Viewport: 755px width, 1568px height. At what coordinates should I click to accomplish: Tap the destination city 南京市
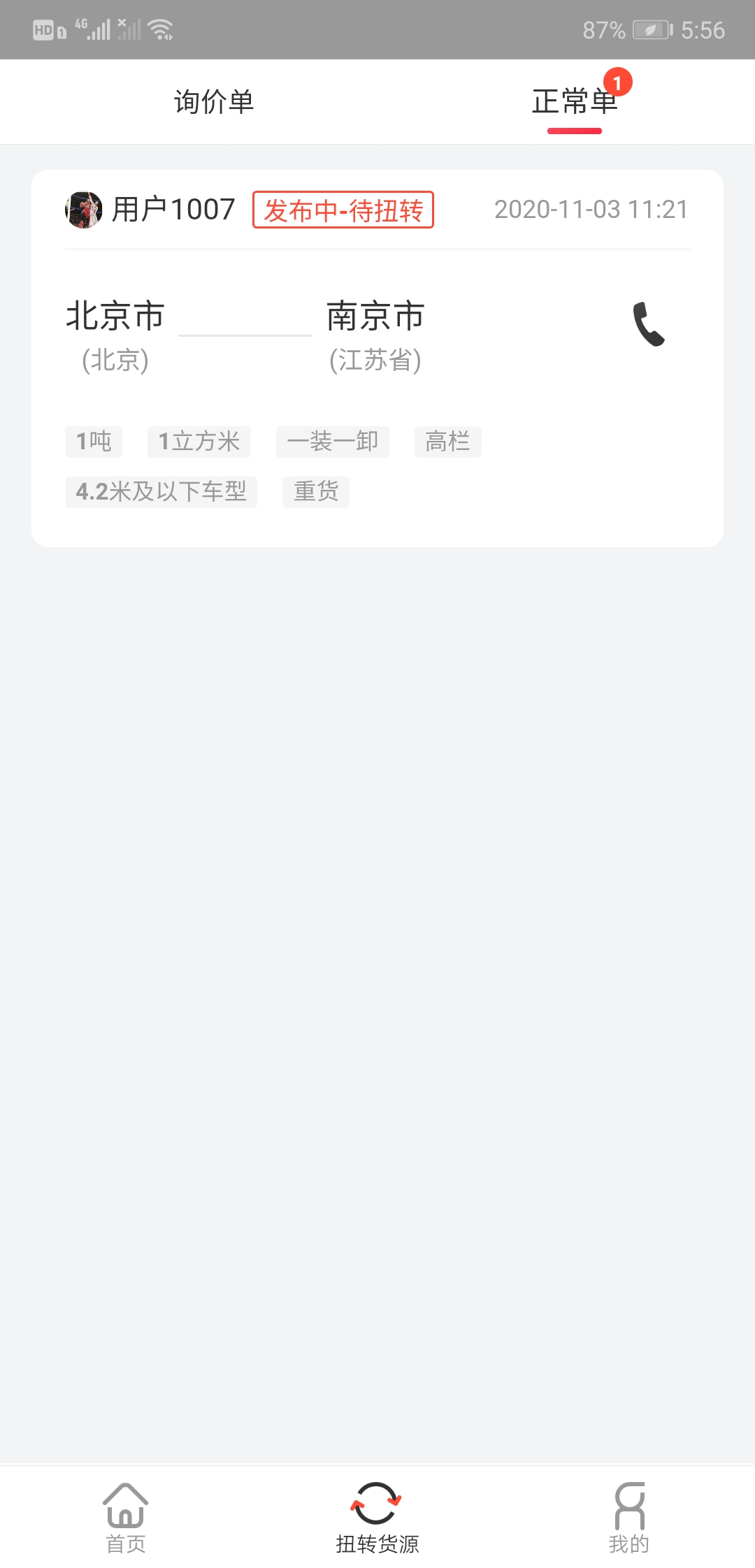[375, 316]
